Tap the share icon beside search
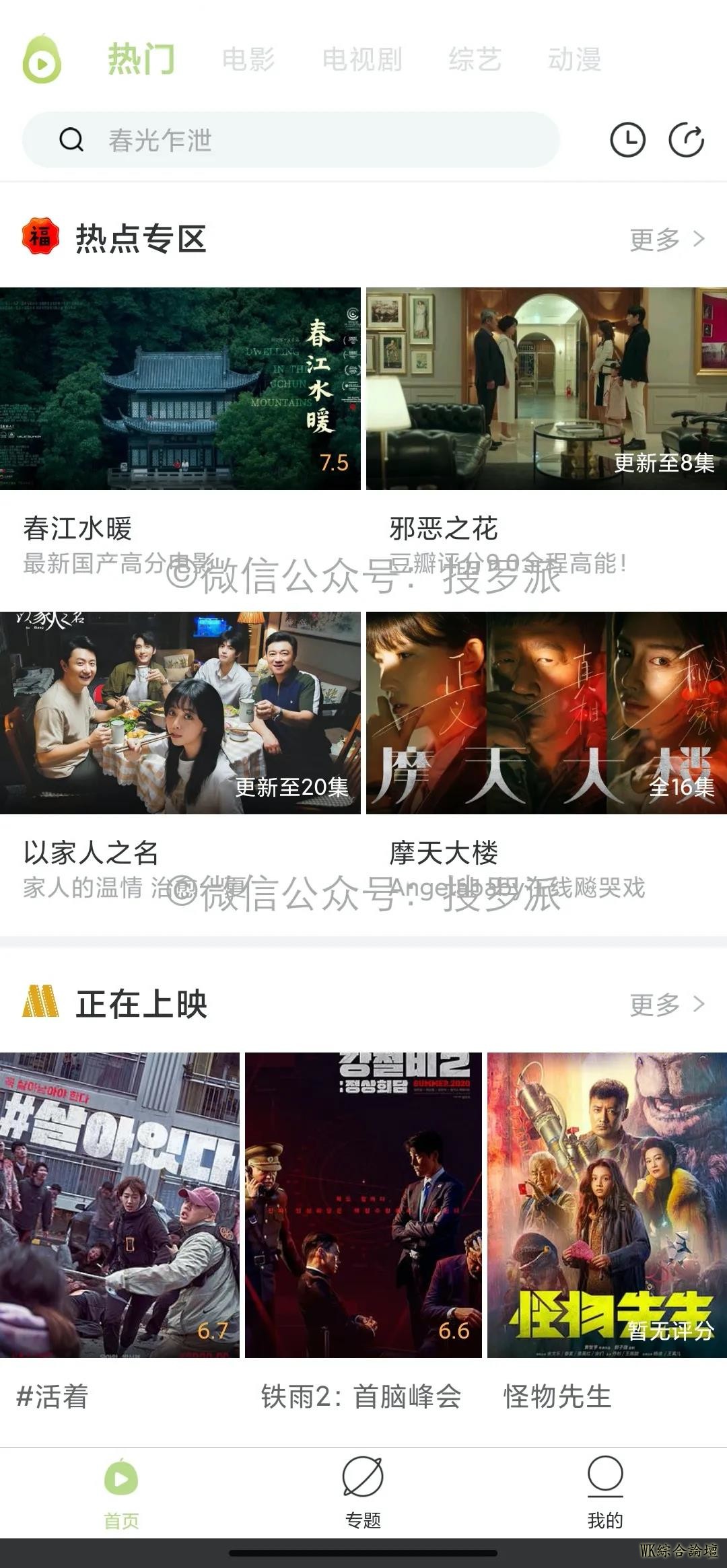Image resolution: width=727 pixels, height=1568 pixels. pyautogui.click(x=686, y=140)
